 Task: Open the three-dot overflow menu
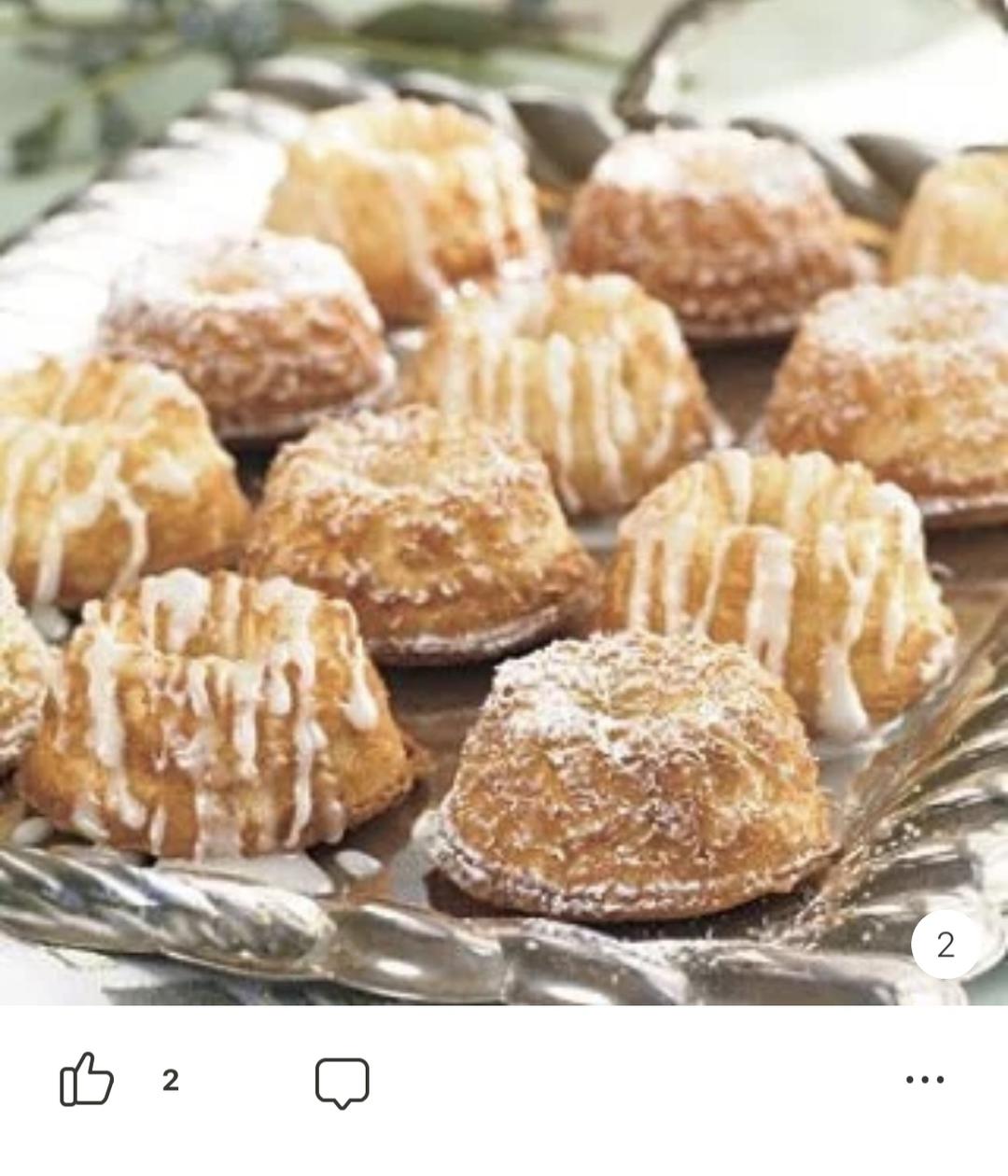[925, 1080]
